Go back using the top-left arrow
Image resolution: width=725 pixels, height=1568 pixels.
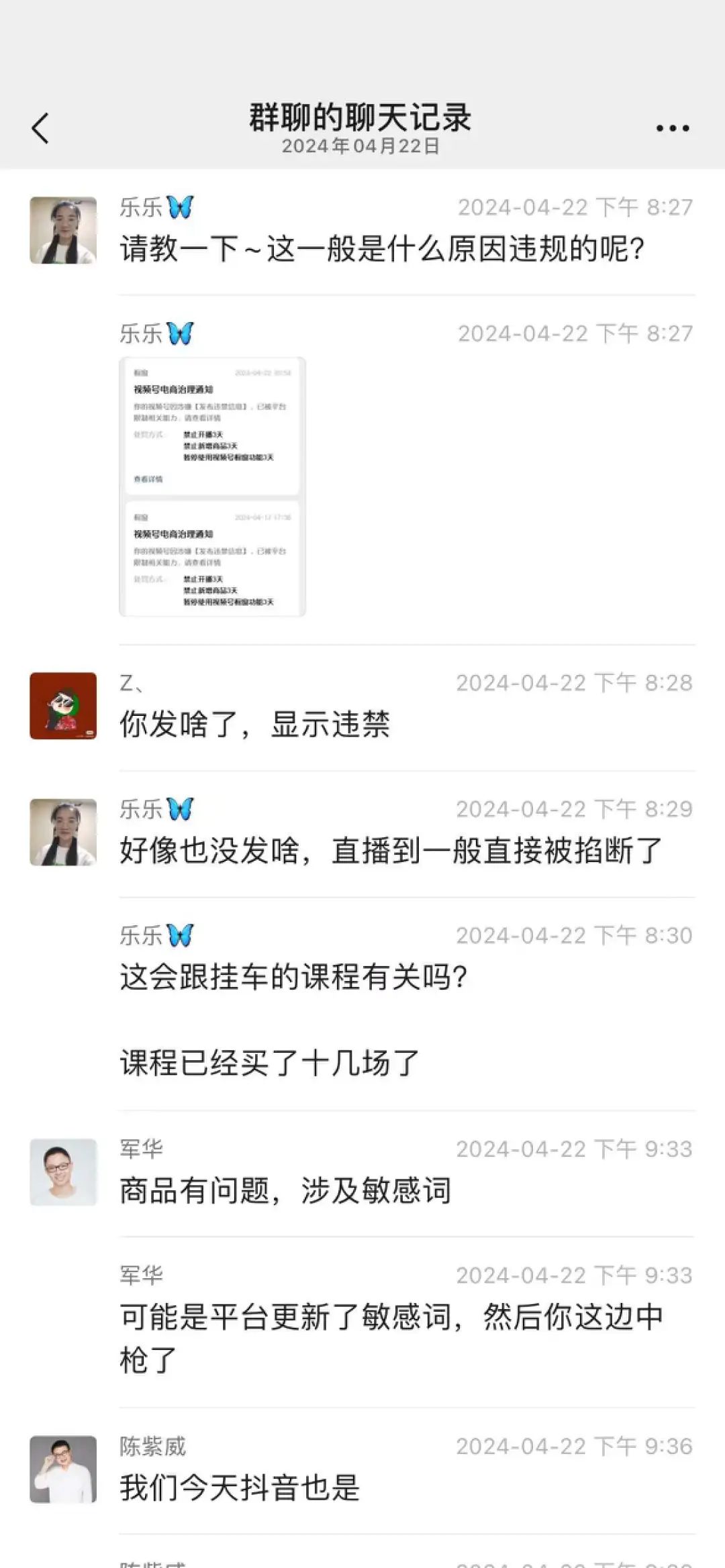[40, 128]
